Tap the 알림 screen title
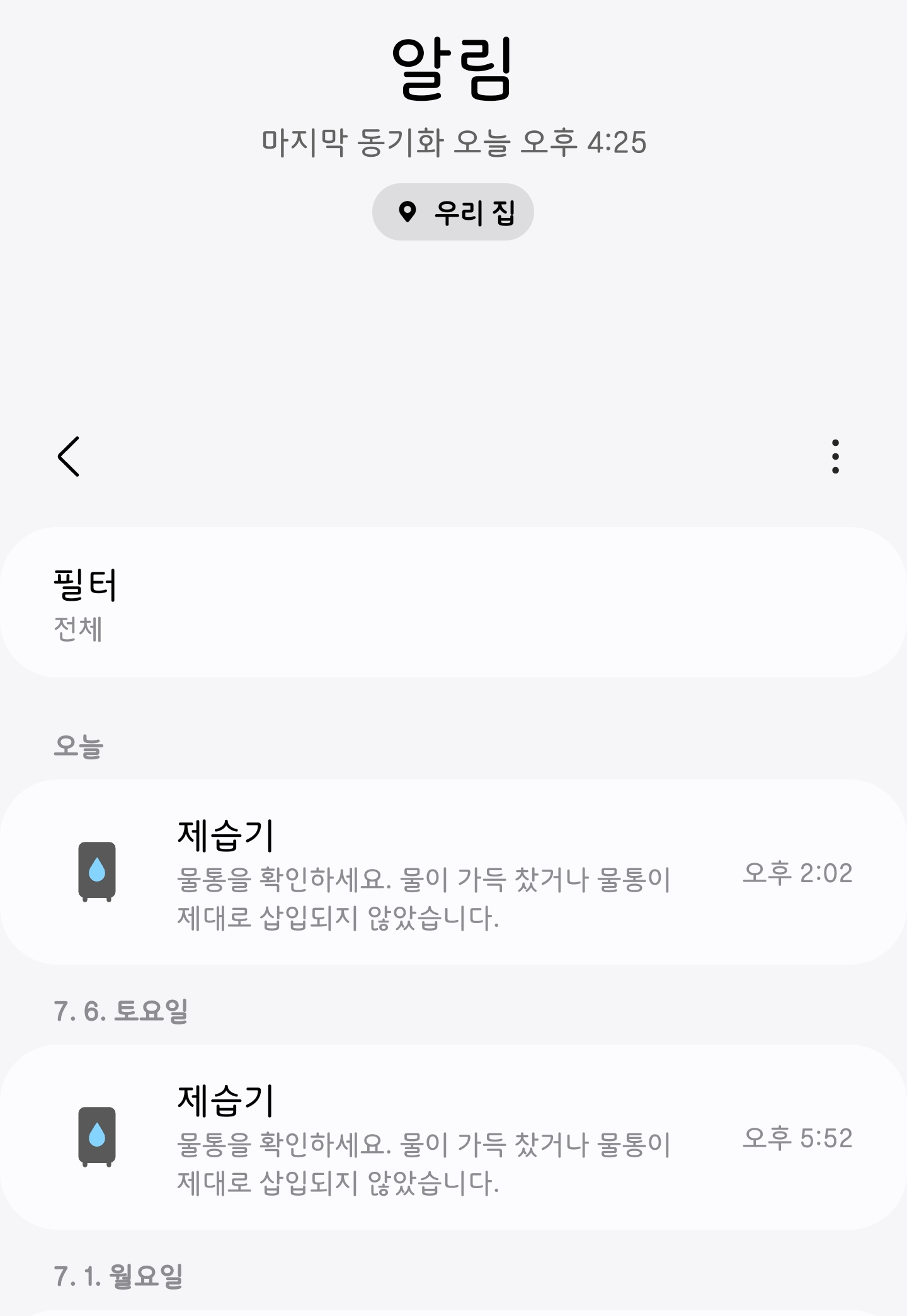The width and height of the screenshot is (907, 1316). click(x=451, y=69)
